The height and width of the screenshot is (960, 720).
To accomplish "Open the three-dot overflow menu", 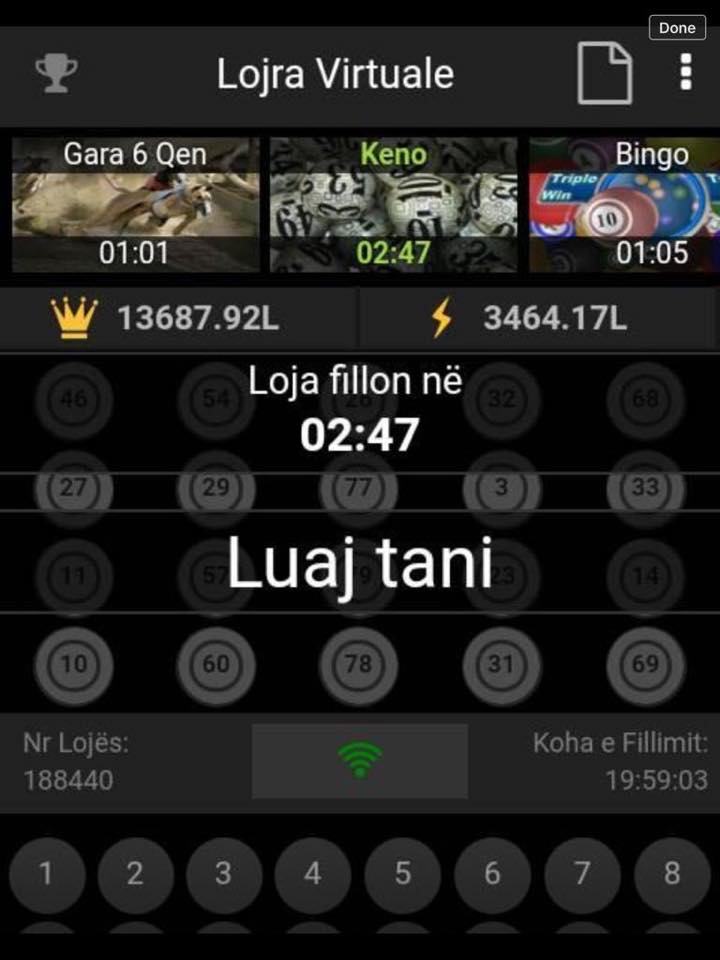I will tap(685, 73).
